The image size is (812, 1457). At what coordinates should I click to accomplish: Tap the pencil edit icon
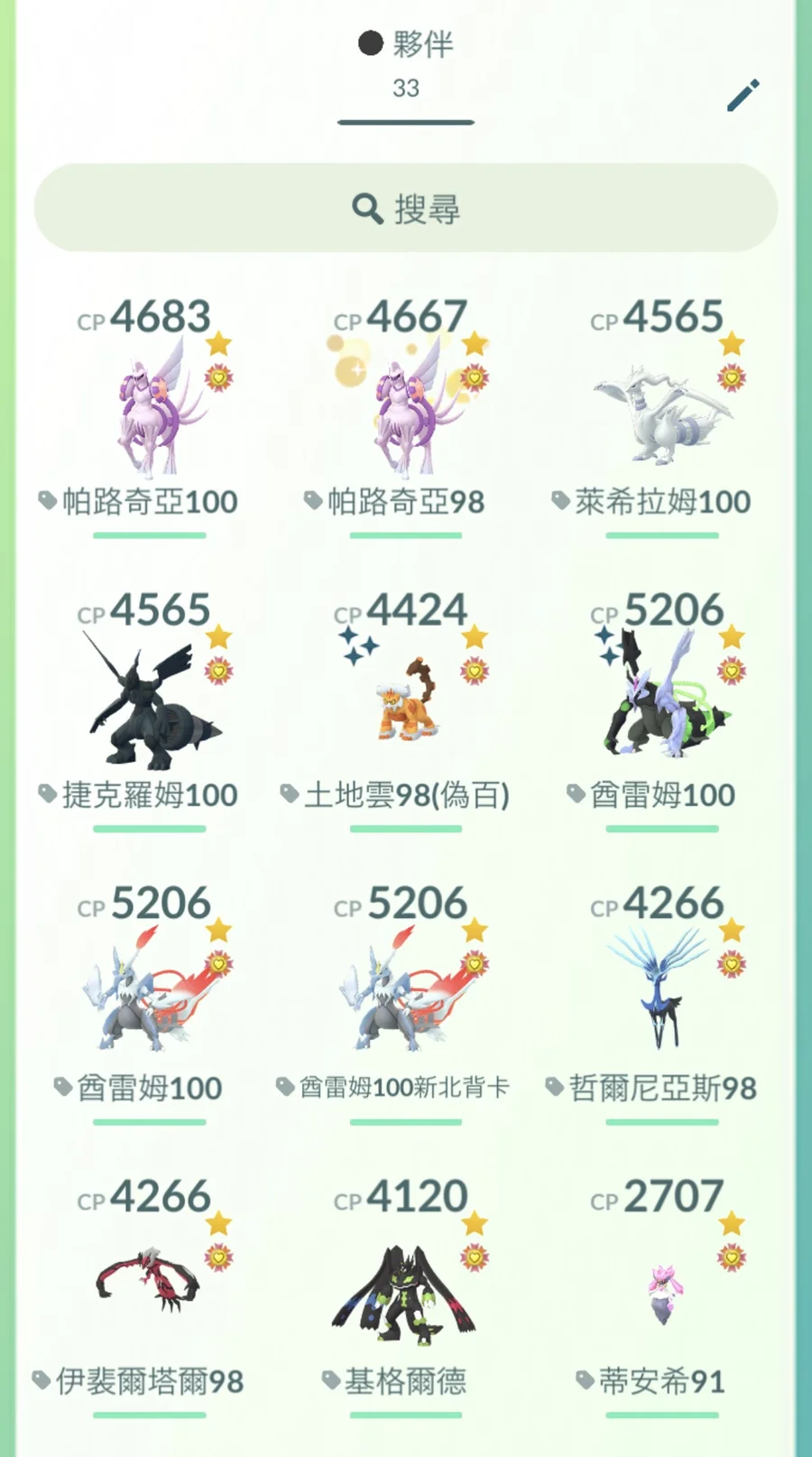tap(743, 95)
